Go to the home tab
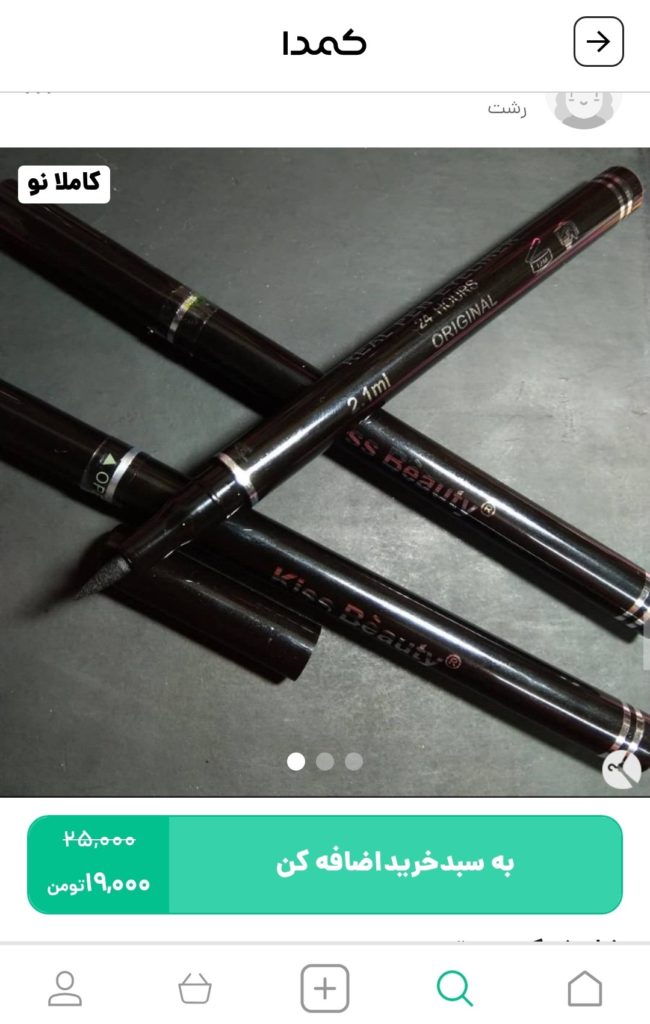Image resolution: width=650 pixels, height=1024 pixels. tap(585, 989)
